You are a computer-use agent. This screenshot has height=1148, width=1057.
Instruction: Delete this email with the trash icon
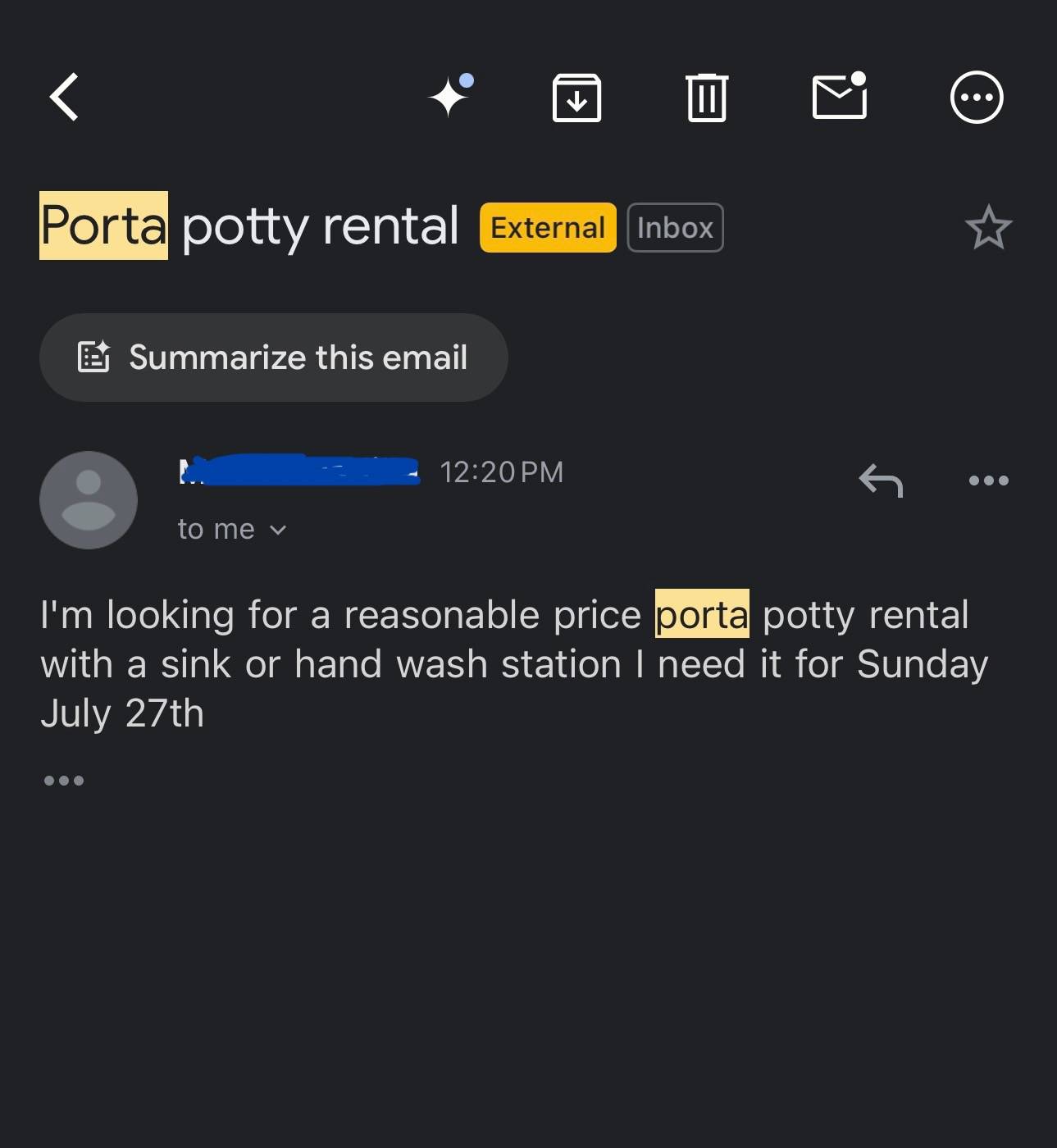tap(706, 98)
